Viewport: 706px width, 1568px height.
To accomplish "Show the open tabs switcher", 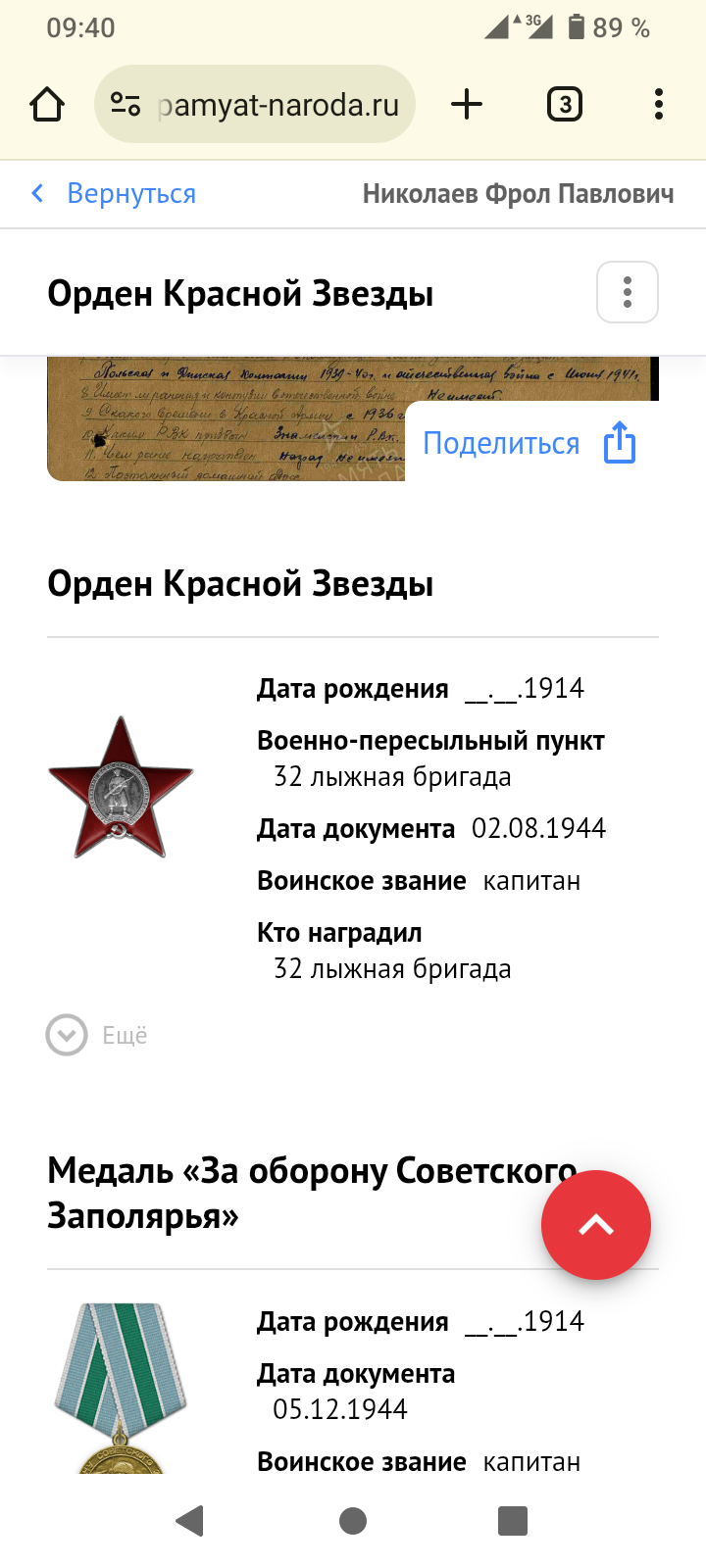I will coord(564,104).
